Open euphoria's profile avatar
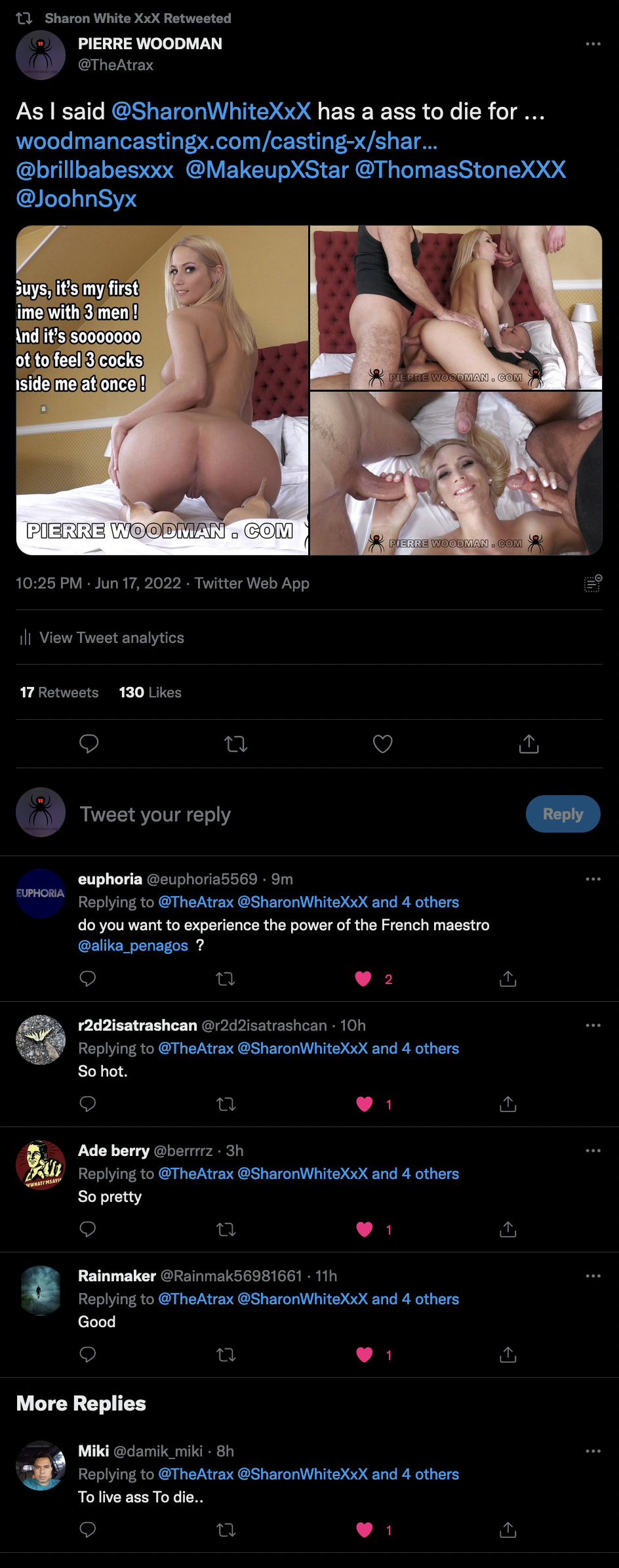Viewport: 619px width, 1568px height. [x=41, y=893]
